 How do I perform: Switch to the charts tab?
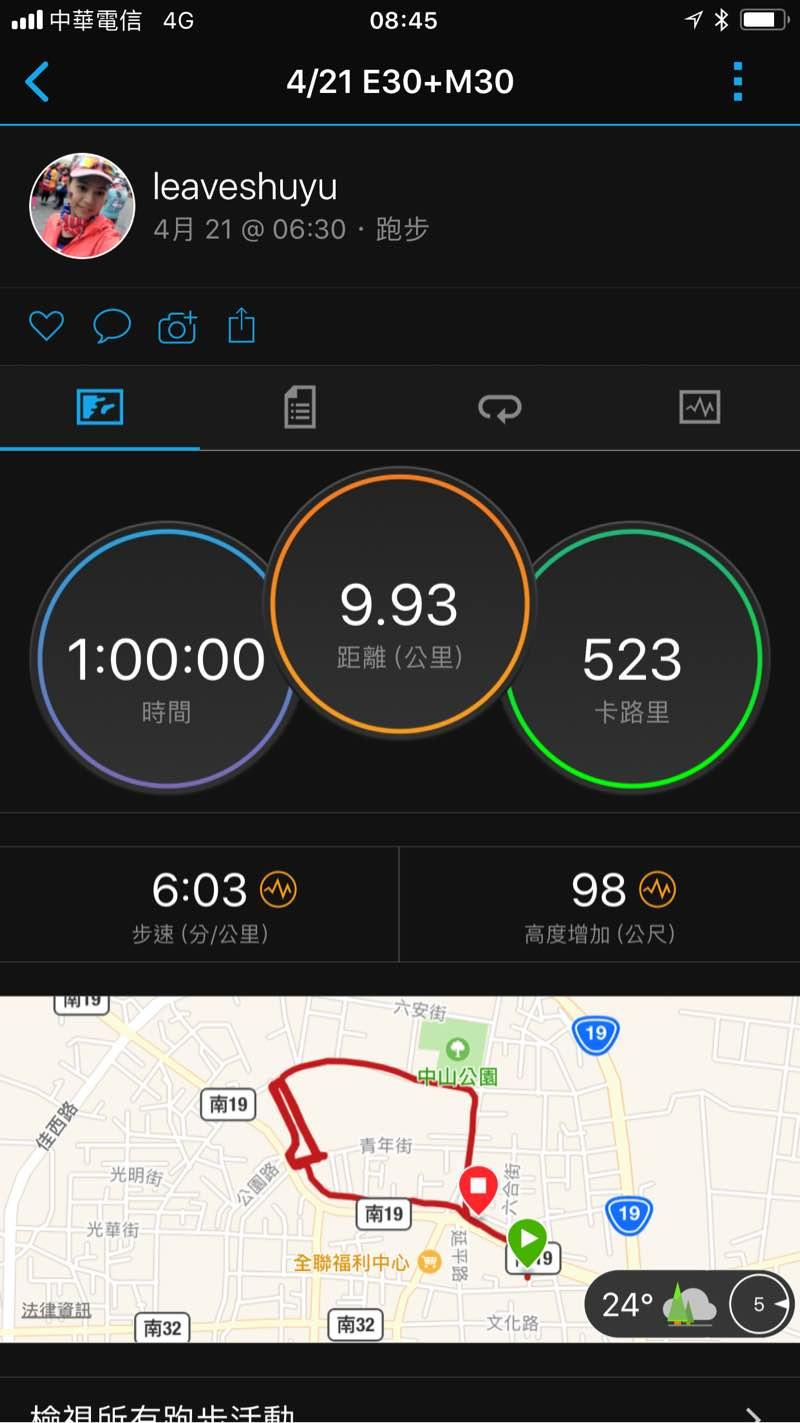click(x=699, y=408)
